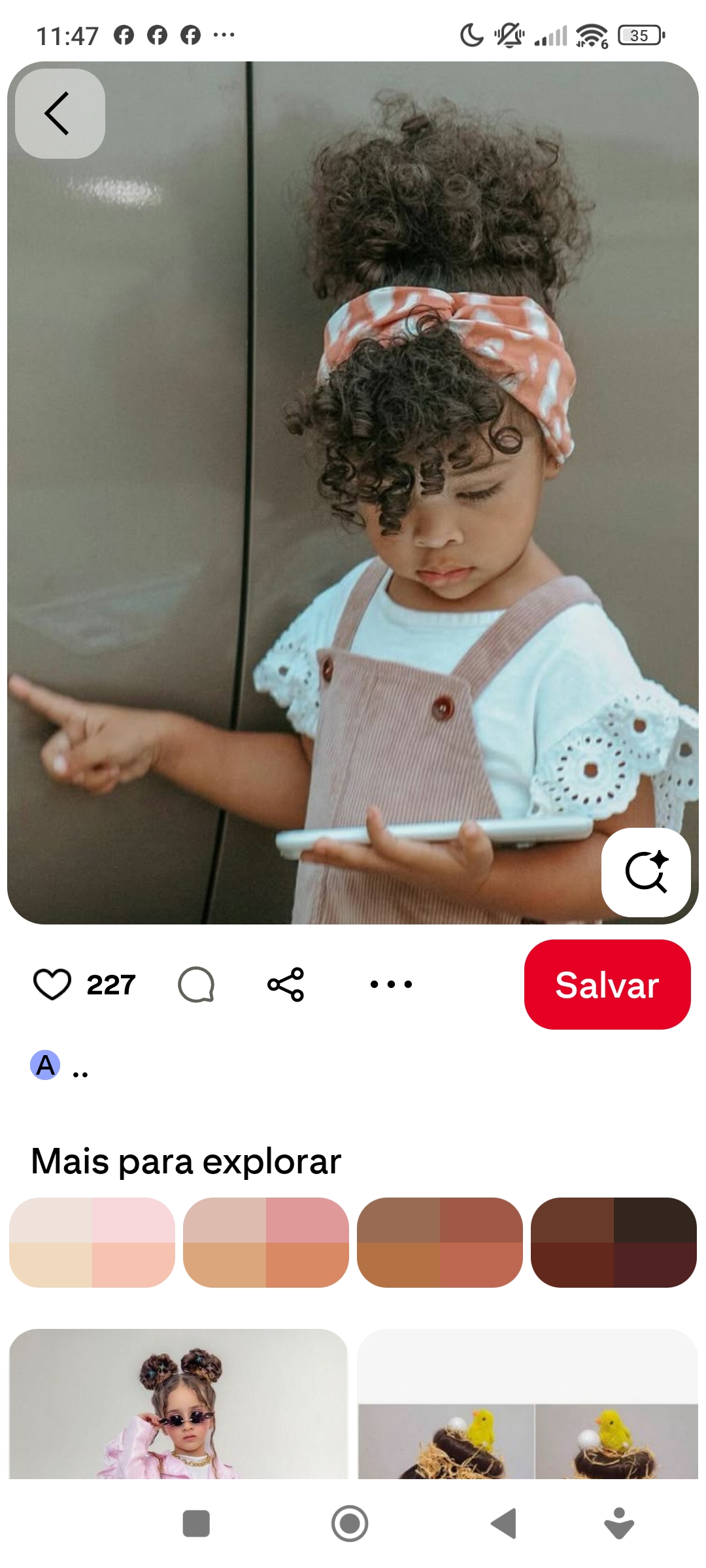Tap the system home button
706x1568 pixels.
pos(350,1524)
